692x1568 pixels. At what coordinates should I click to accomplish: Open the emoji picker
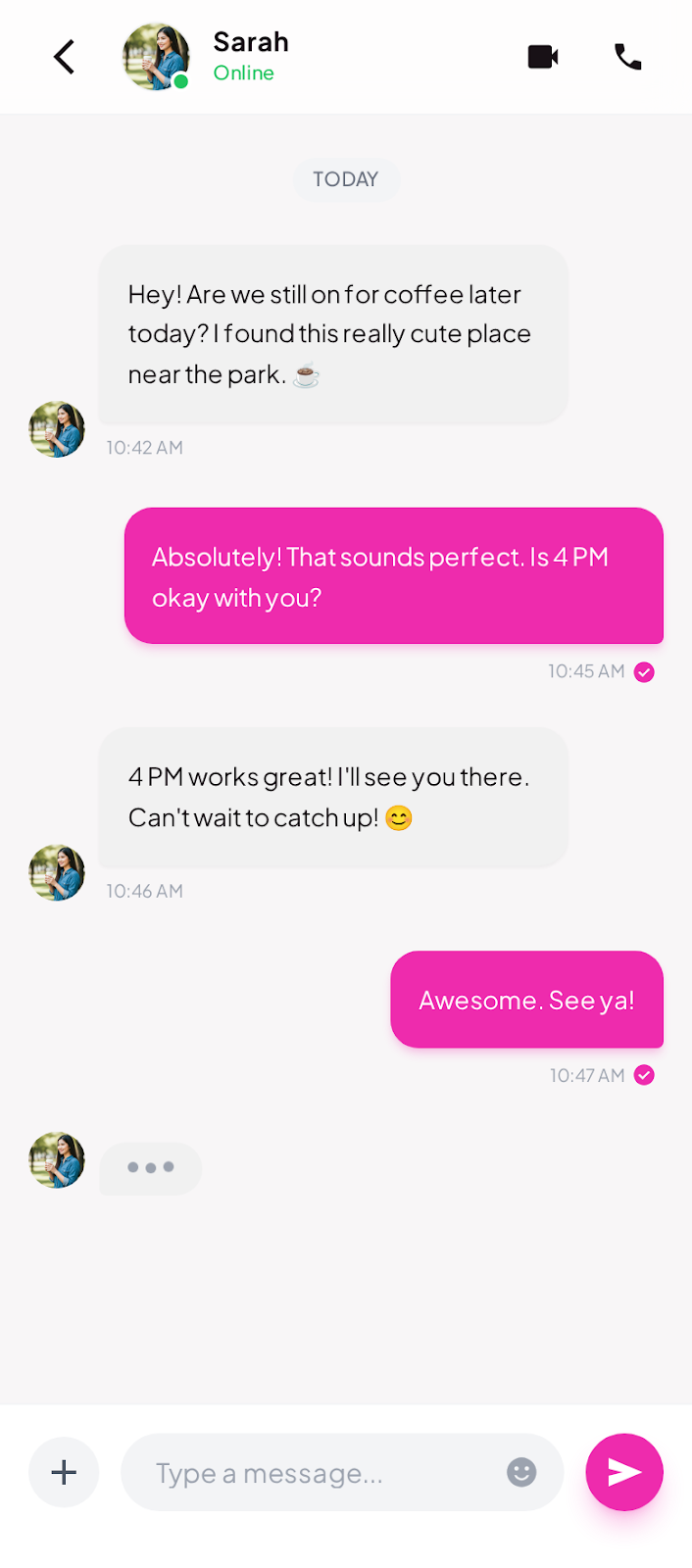(x=521, y=1472)
